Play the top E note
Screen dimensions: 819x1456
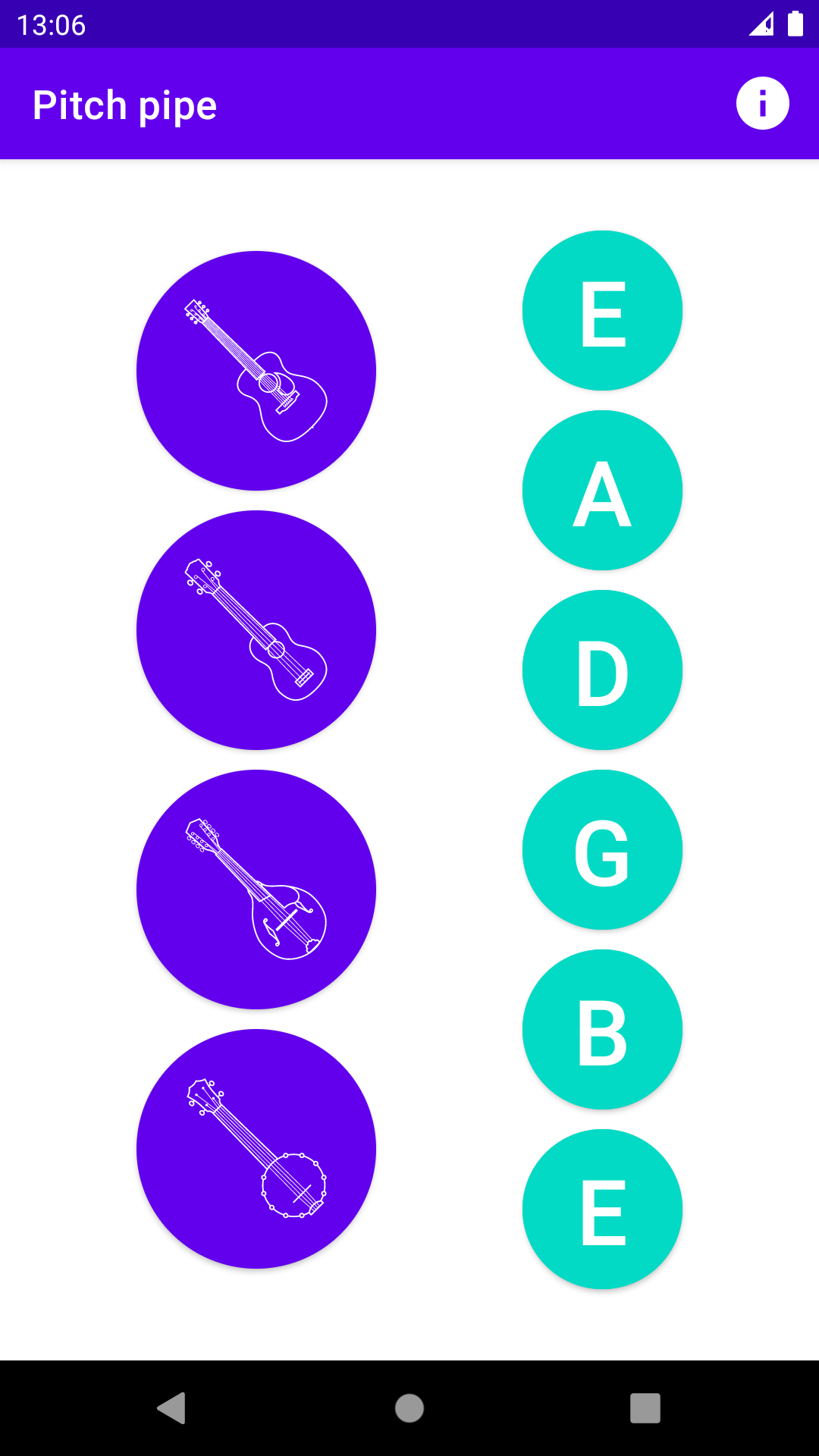pos(602,311)
